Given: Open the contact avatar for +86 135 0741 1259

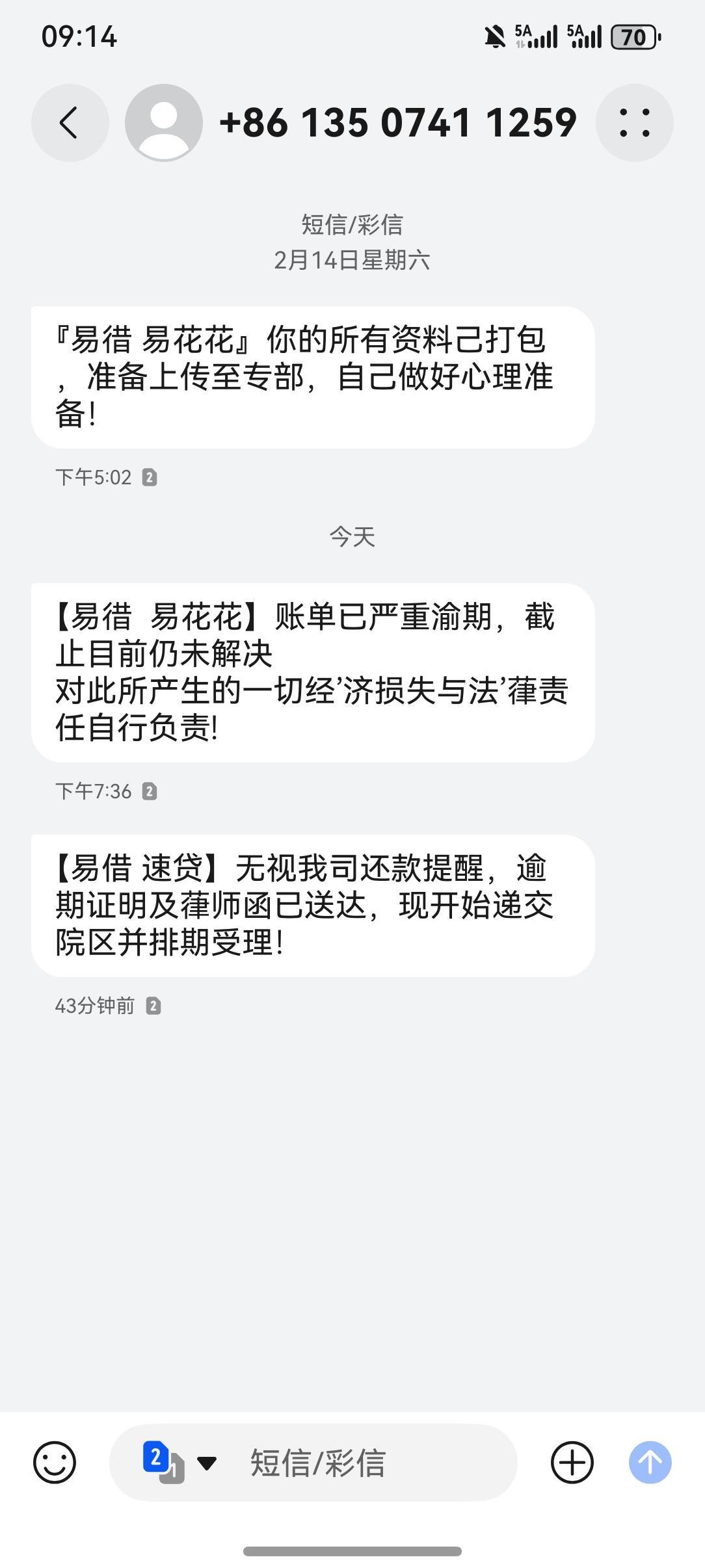Looking at the screenshot, I should click(163, 123).
